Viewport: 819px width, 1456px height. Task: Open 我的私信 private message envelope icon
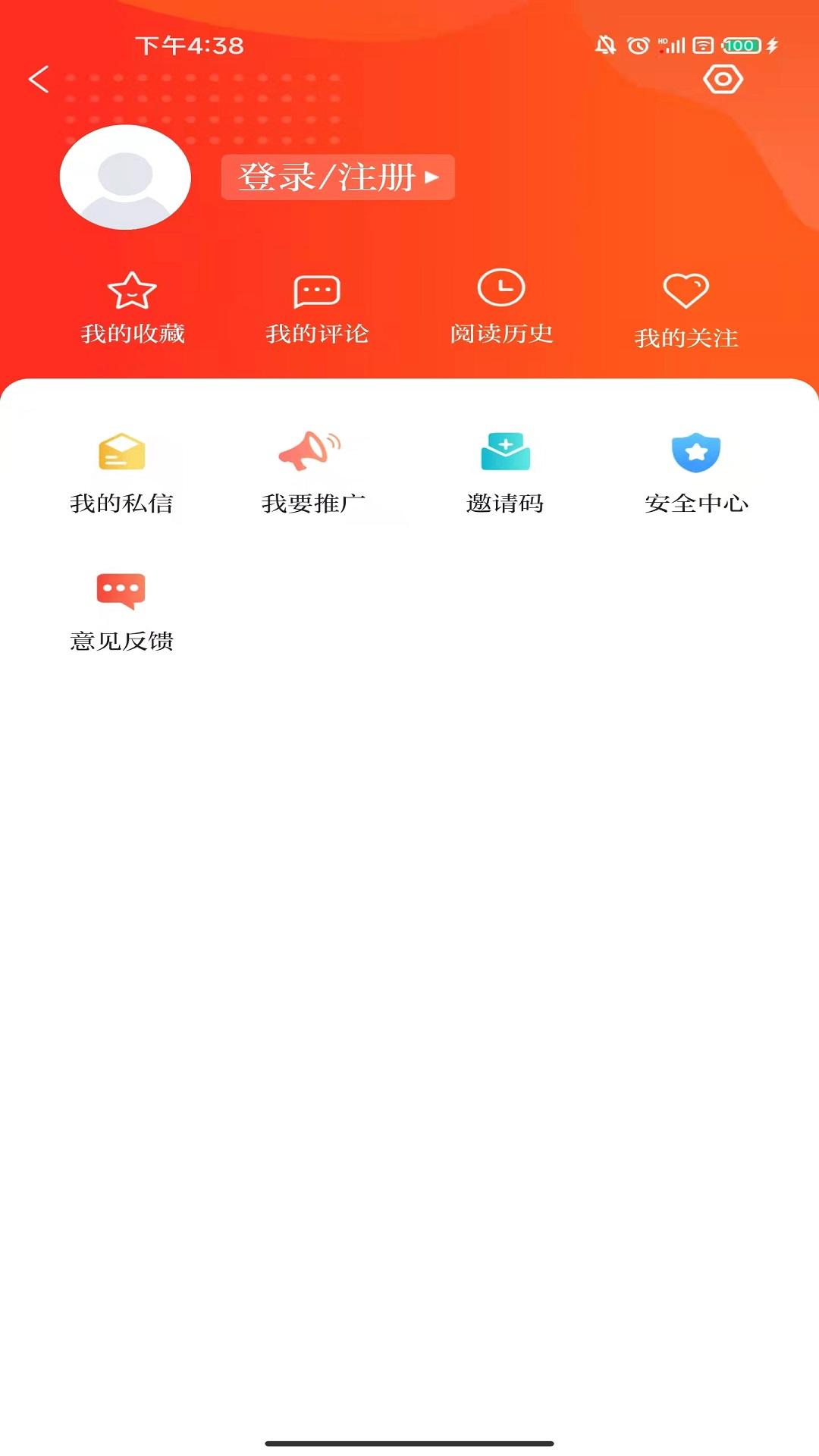click(123, 453)
